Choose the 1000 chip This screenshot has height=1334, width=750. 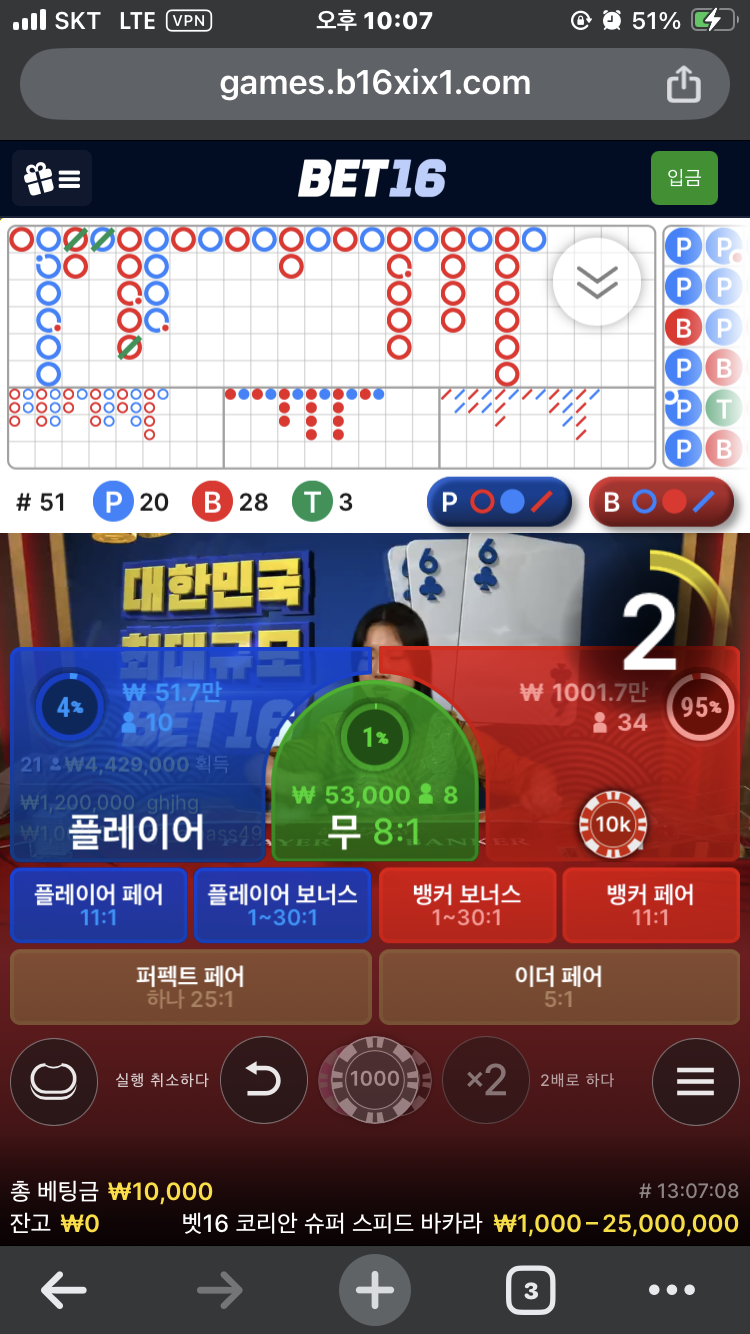pyautogui.click(x=374, y=1079)
